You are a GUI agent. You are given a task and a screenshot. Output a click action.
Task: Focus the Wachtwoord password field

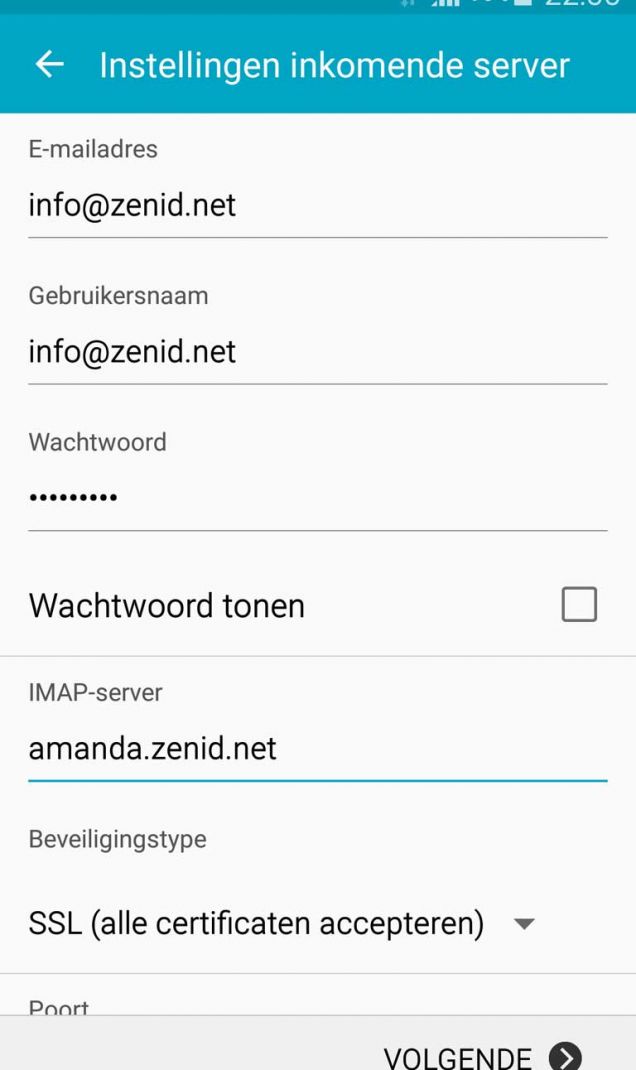click(317, 499)
